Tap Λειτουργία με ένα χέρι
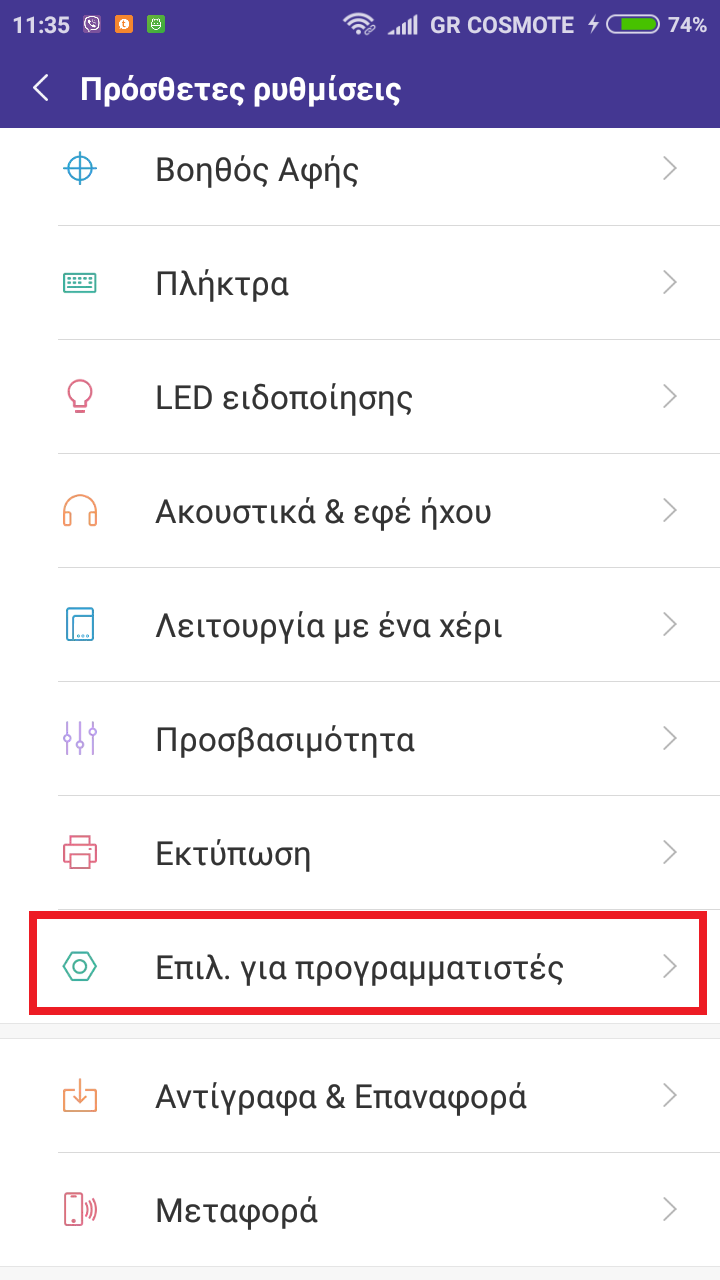Viewport: 720px width, 1280px height. click(360, 626)
